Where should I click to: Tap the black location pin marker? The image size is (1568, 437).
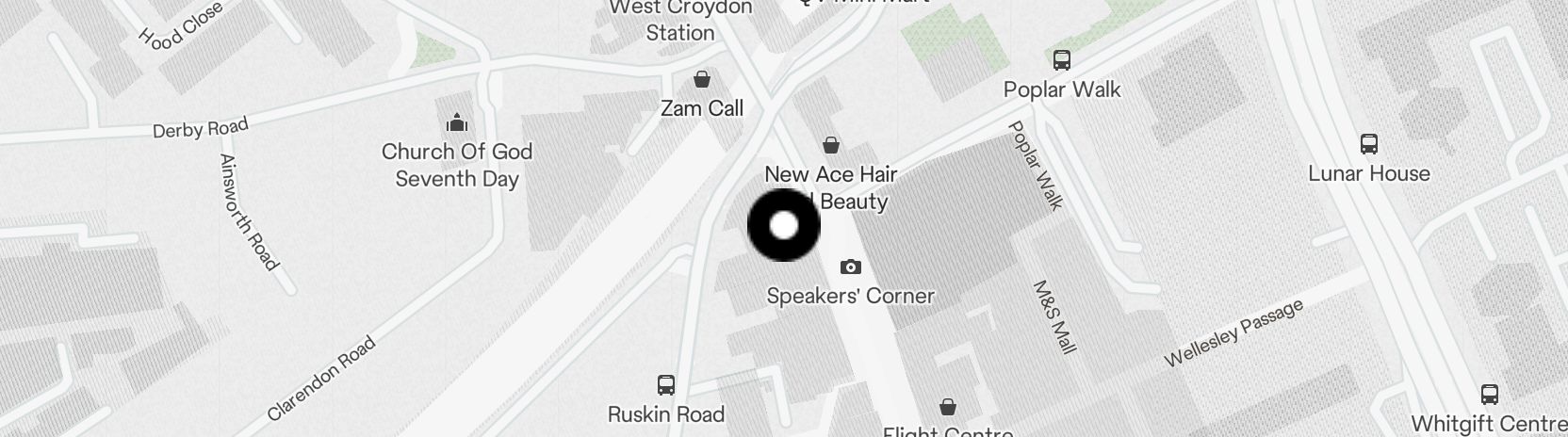coord(784,226)
